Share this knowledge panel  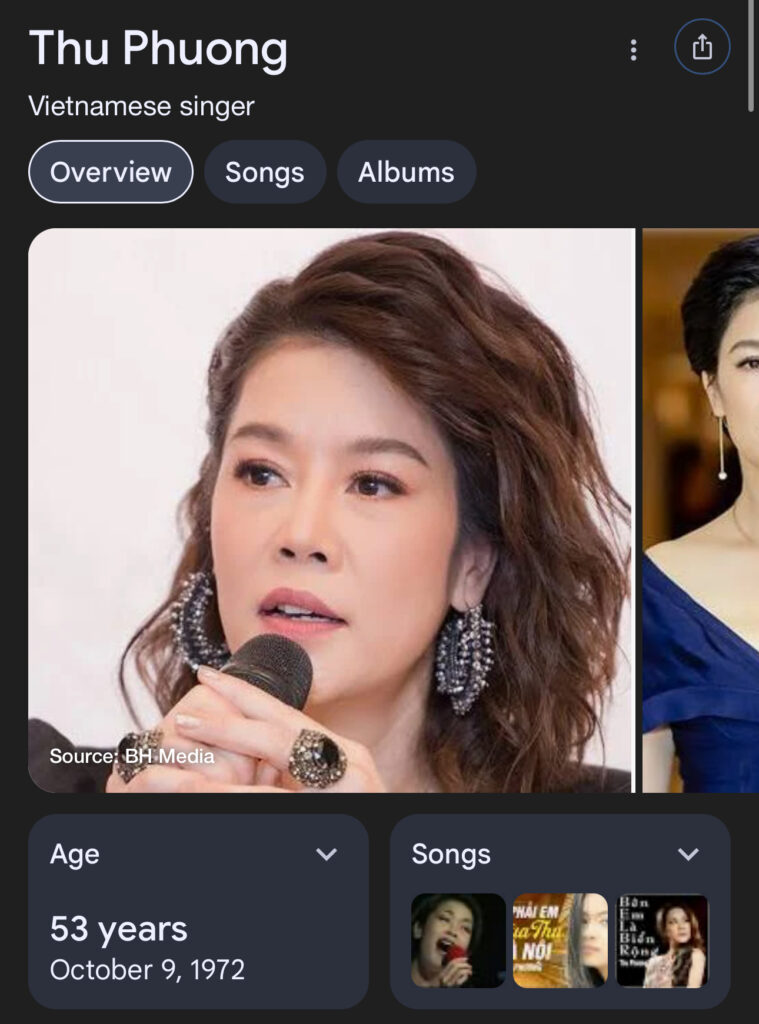coord(702,48)
